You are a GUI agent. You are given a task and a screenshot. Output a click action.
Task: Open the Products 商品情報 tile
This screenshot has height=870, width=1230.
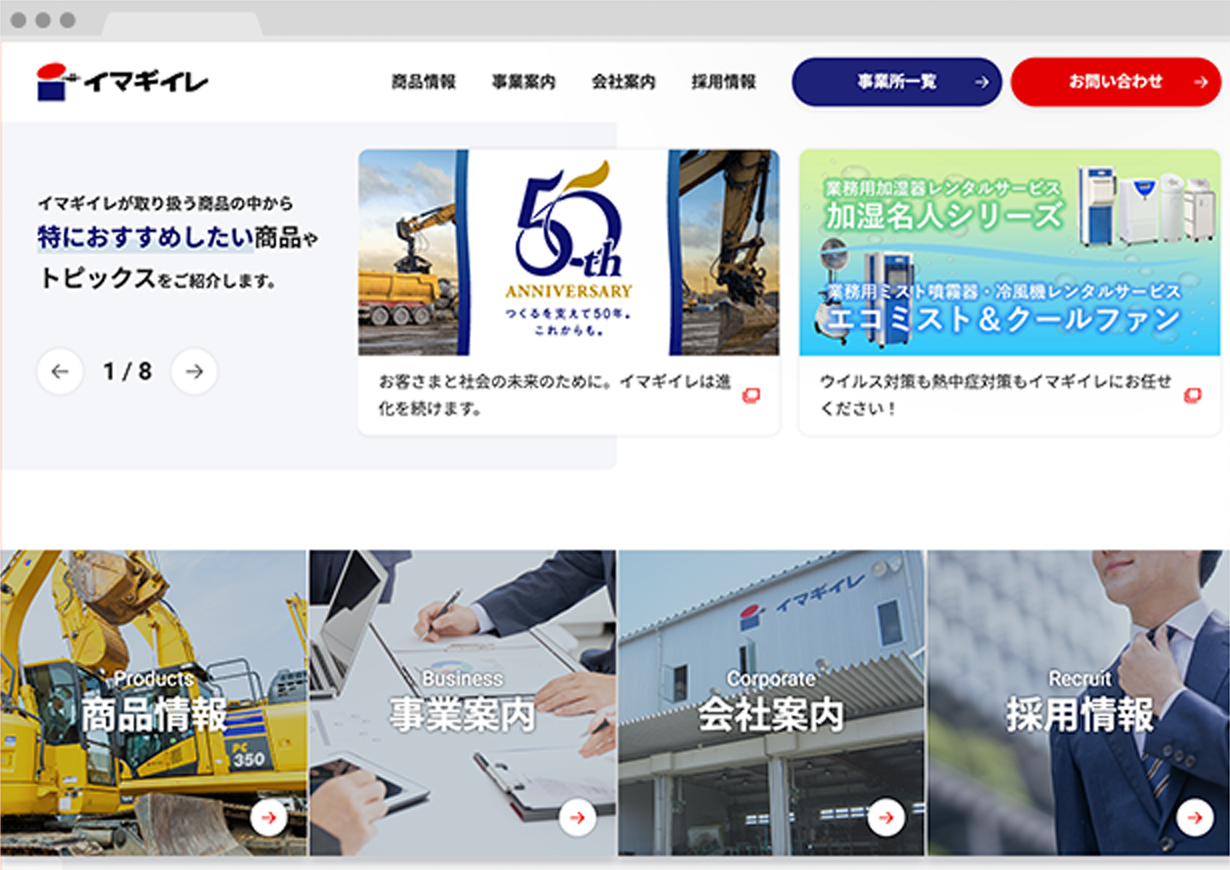pos(153,702)
